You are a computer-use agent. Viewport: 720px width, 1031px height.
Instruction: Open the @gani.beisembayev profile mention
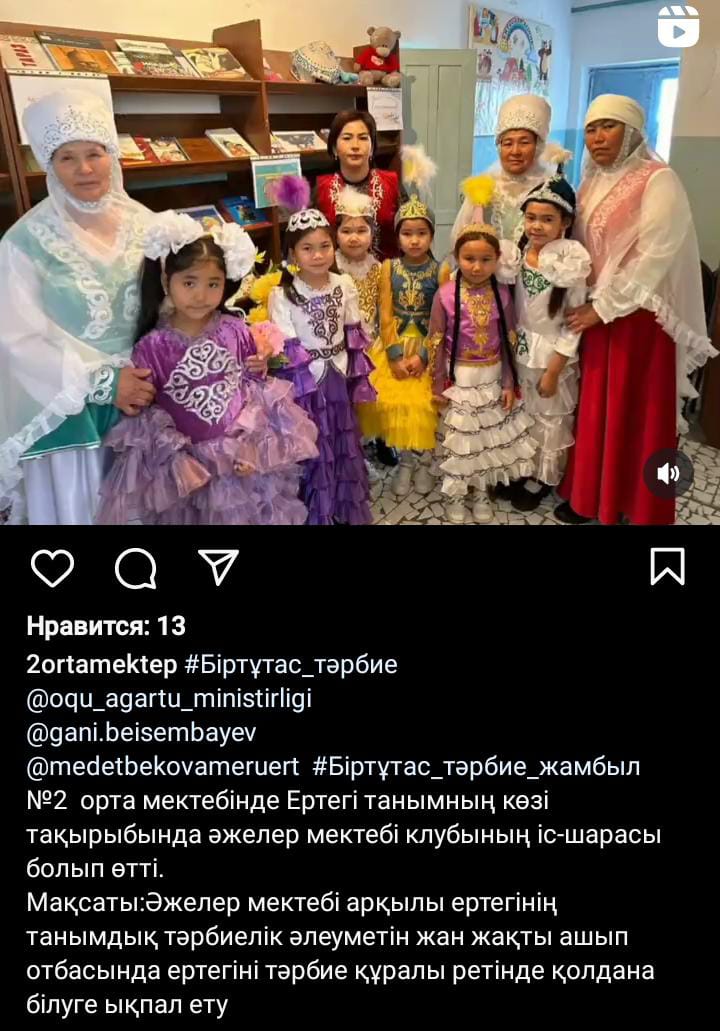(141, 733)
